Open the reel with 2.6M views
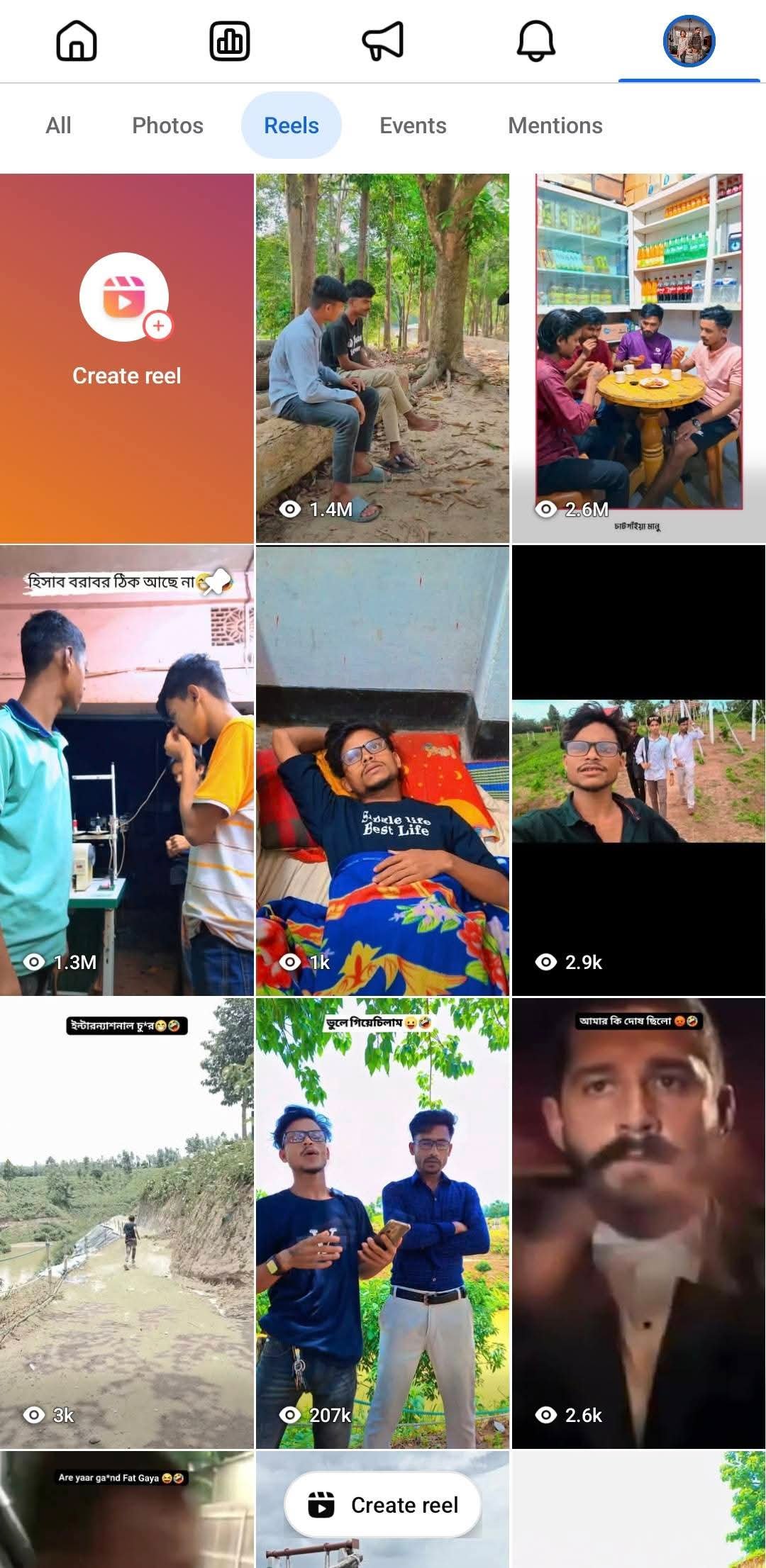Screen dimensions: 766x1568 click(639, 358)
